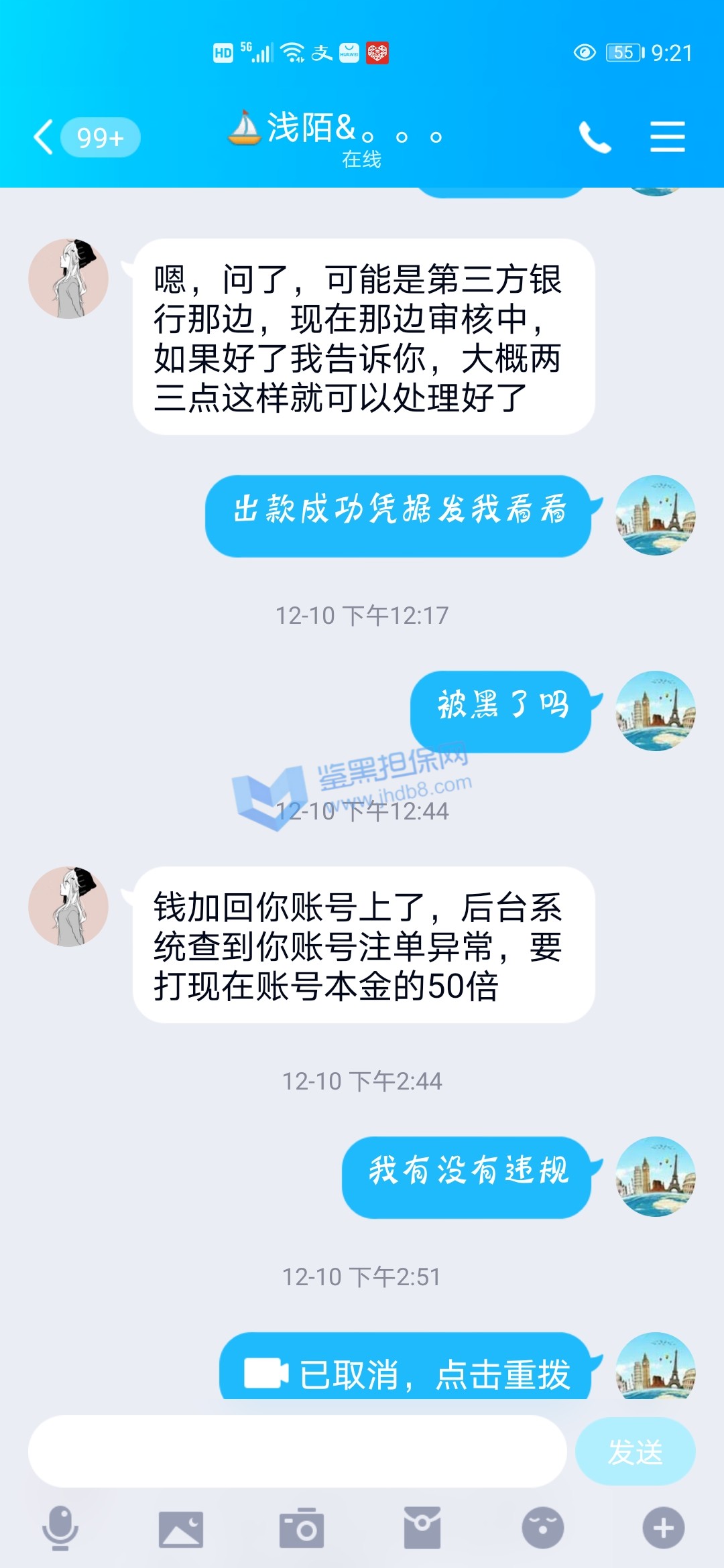The image size is (724, 1568).
Task: Start a voice call with 浅陌&
Action: coord(595,137)
